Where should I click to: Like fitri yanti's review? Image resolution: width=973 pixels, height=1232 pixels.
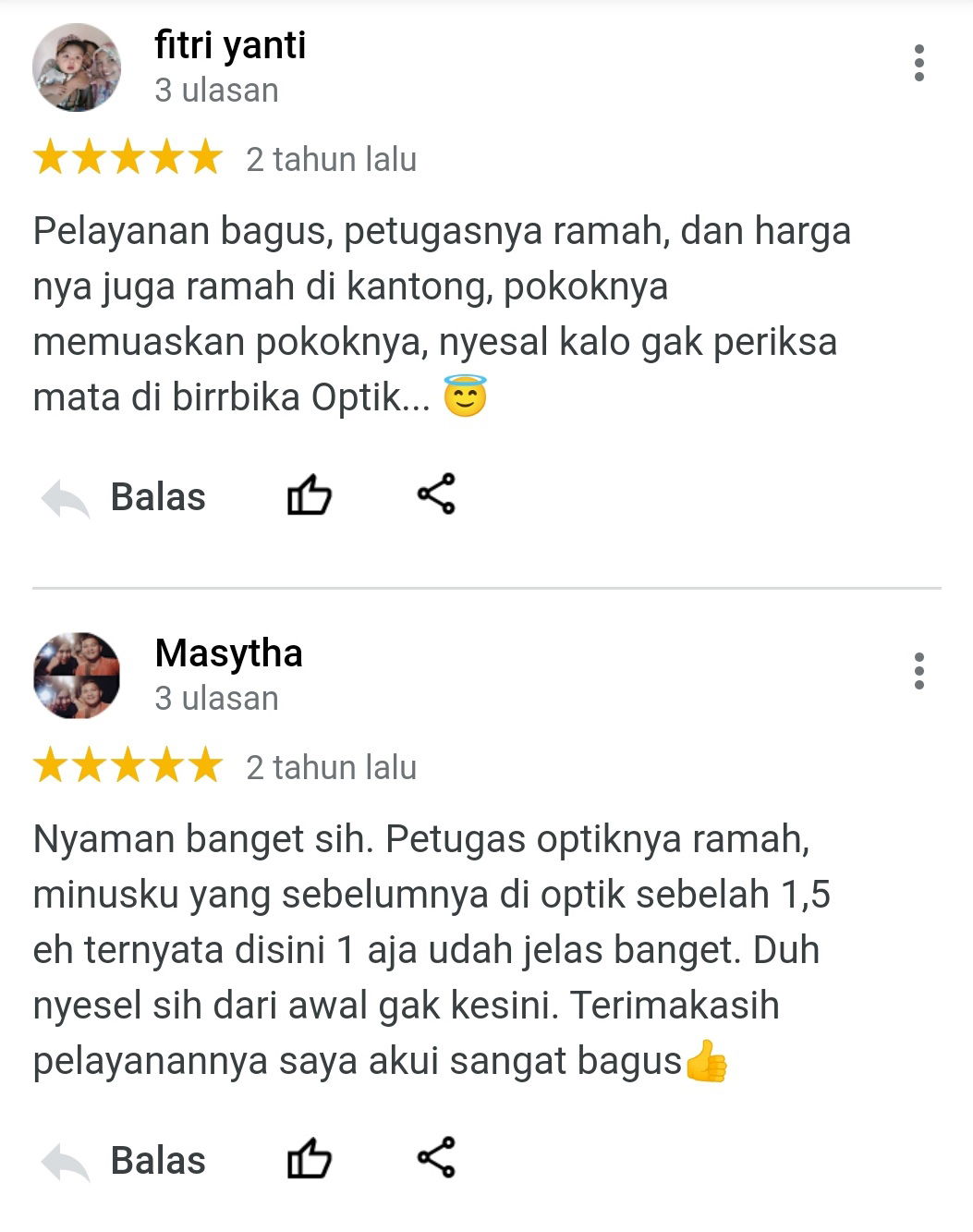(x=309, y=495)
